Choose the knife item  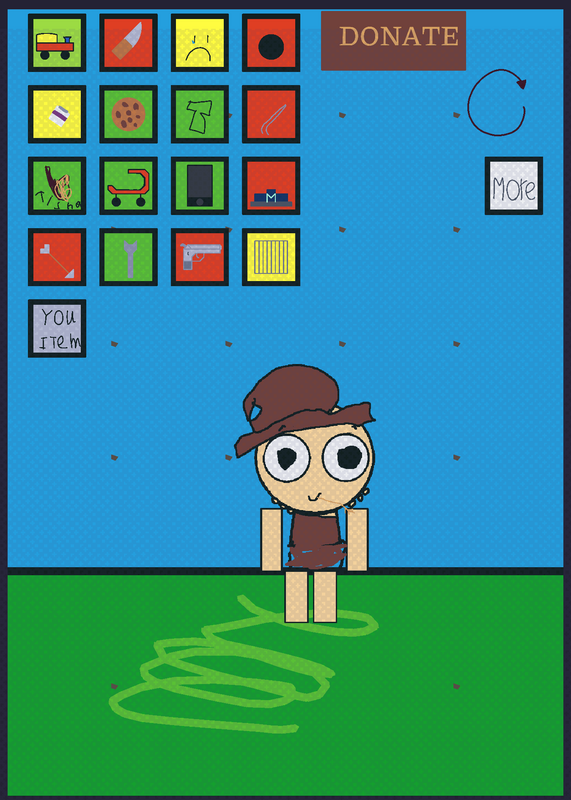point(128,43)
